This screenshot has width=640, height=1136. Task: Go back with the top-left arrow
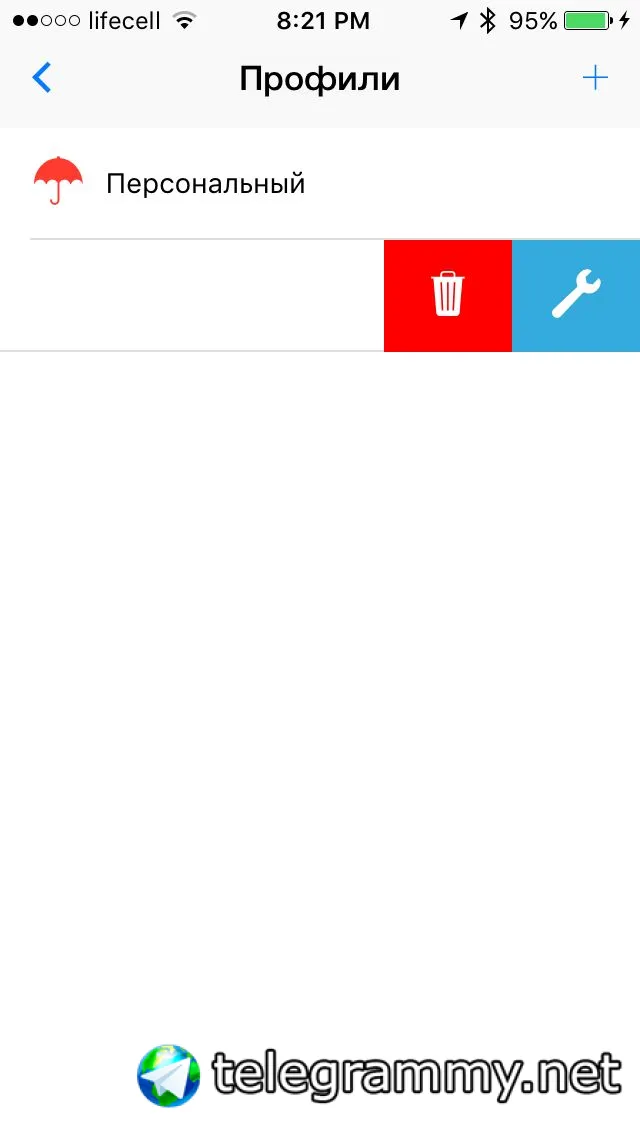coord(42,78)
